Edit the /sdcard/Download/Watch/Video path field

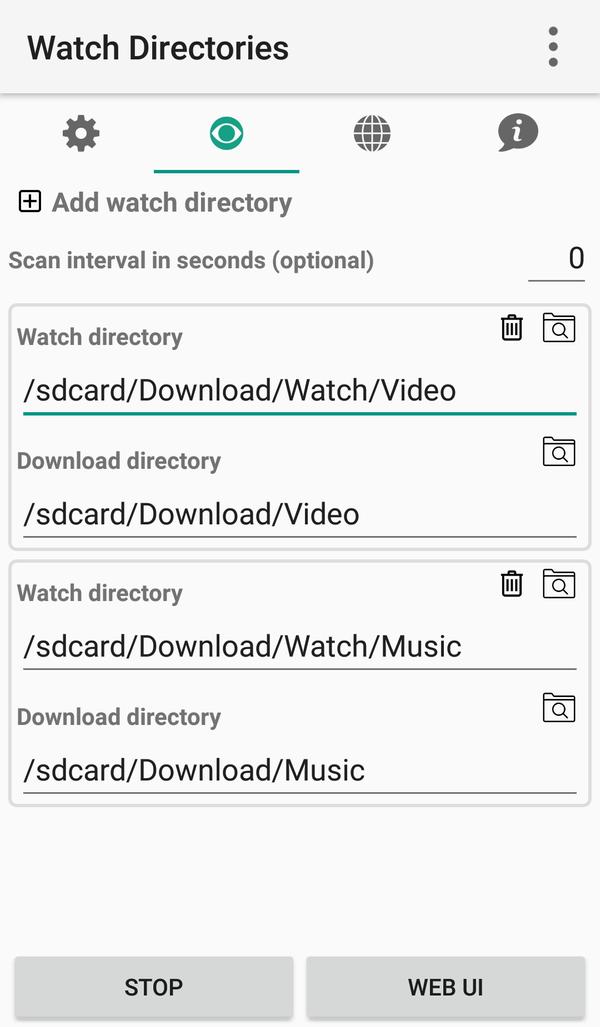tap(299, 391)
